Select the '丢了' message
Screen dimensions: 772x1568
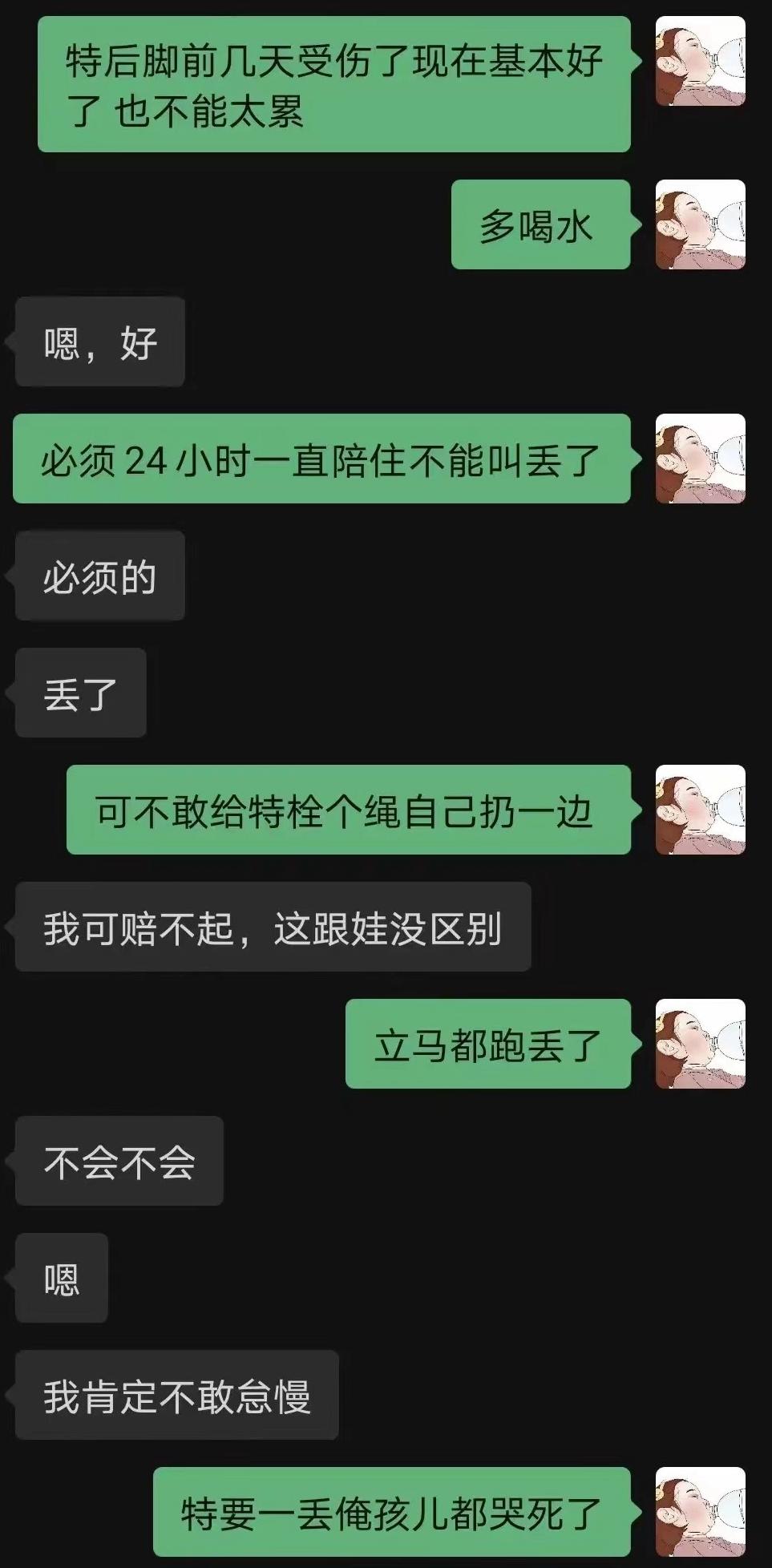[x=79, y=692]
